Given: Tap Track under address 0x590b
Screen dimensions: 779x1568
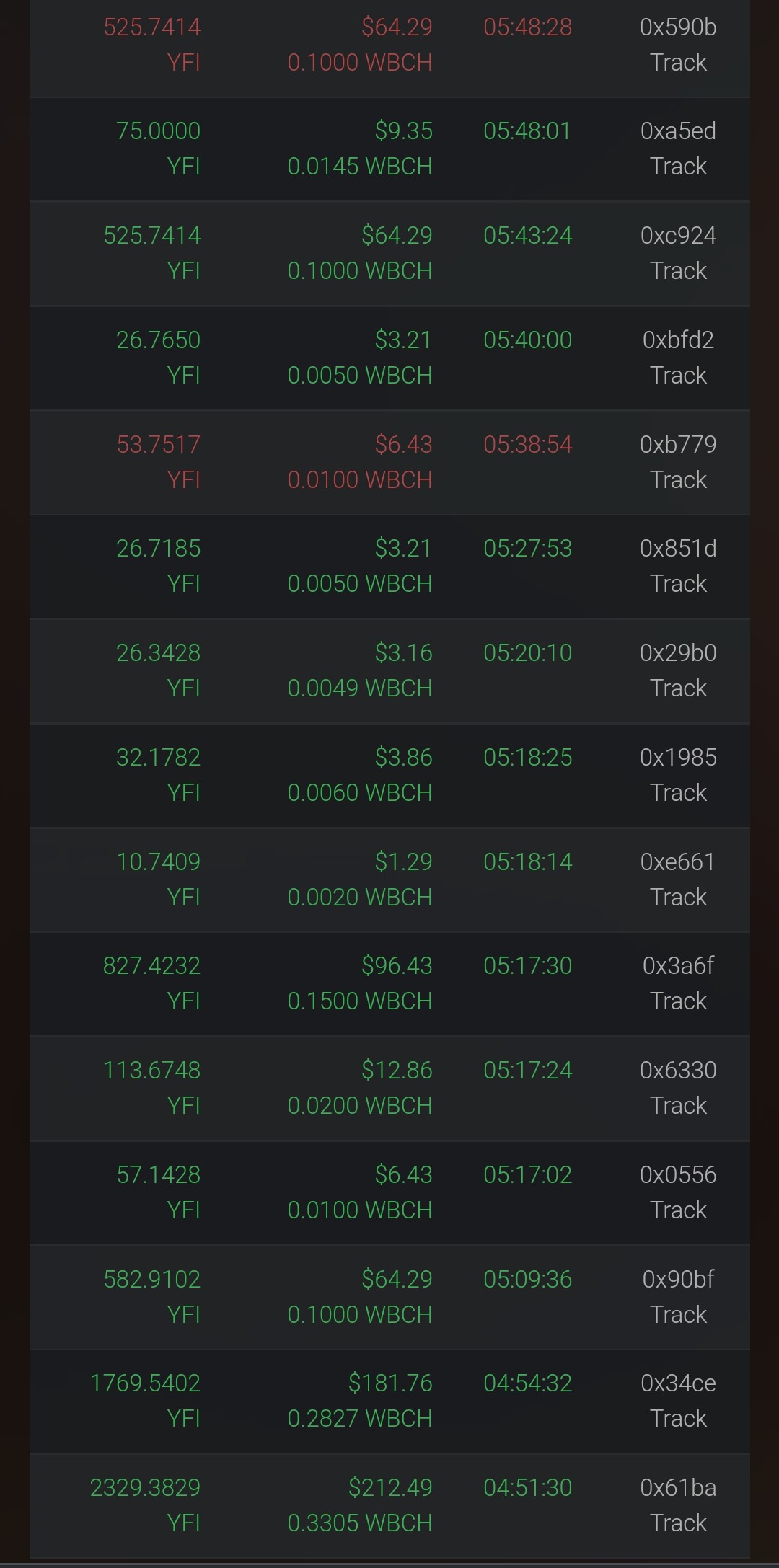Looking at the screenshot, I should (678, 63).
